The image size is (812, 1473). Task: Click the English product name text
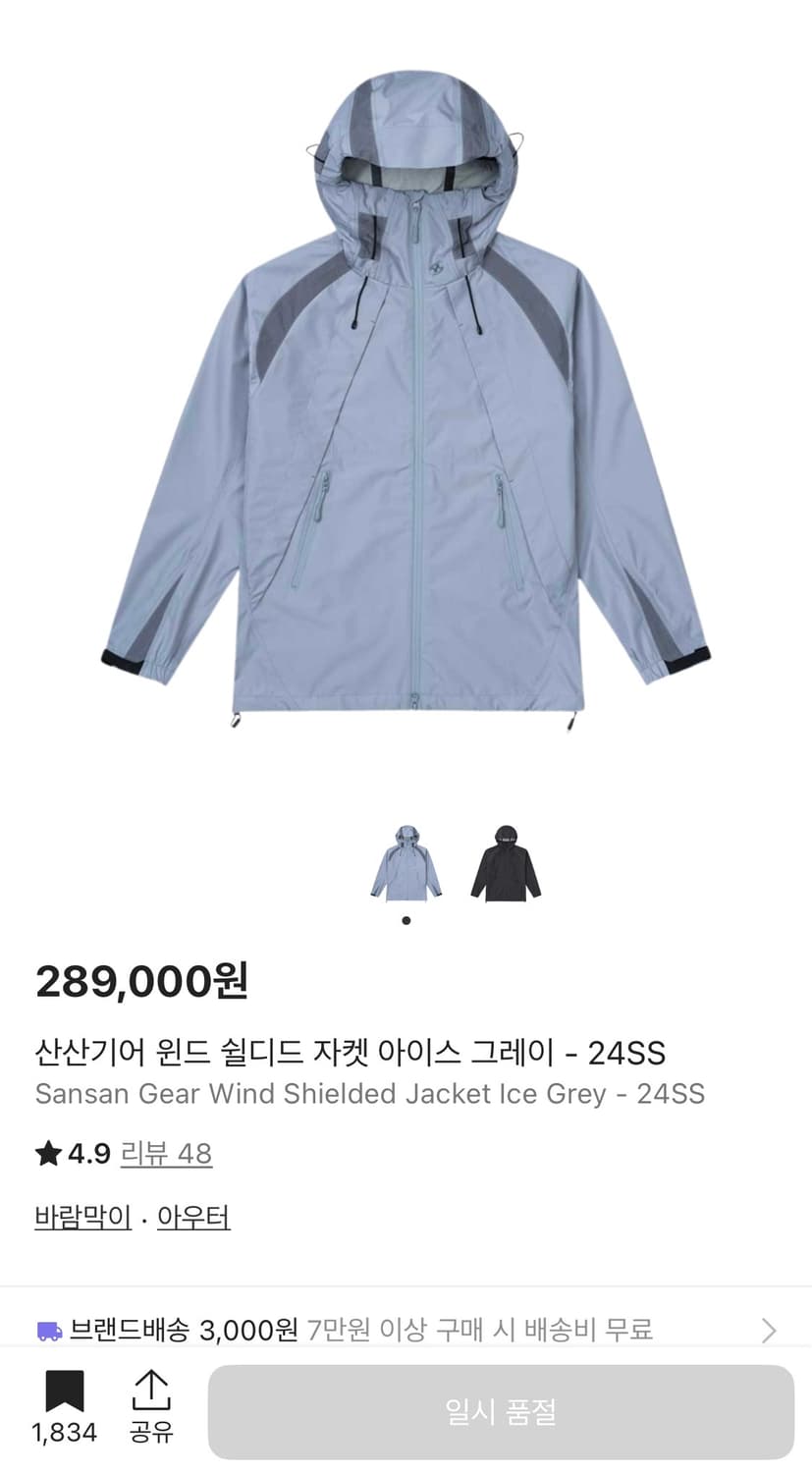tap(371, 1093)
